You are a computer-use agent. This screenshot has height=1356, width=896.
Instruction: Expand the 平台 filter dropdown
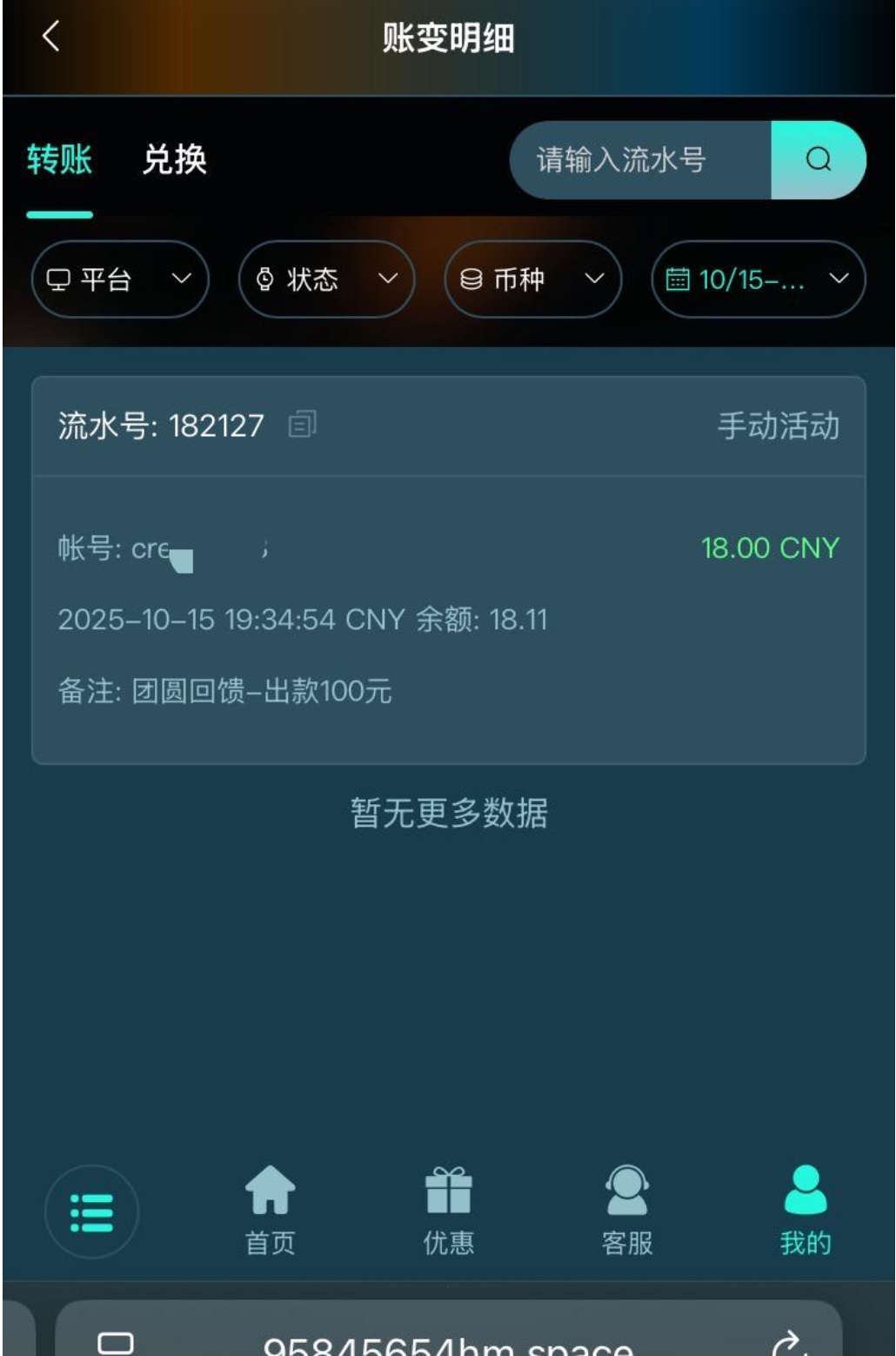[120, 279]
